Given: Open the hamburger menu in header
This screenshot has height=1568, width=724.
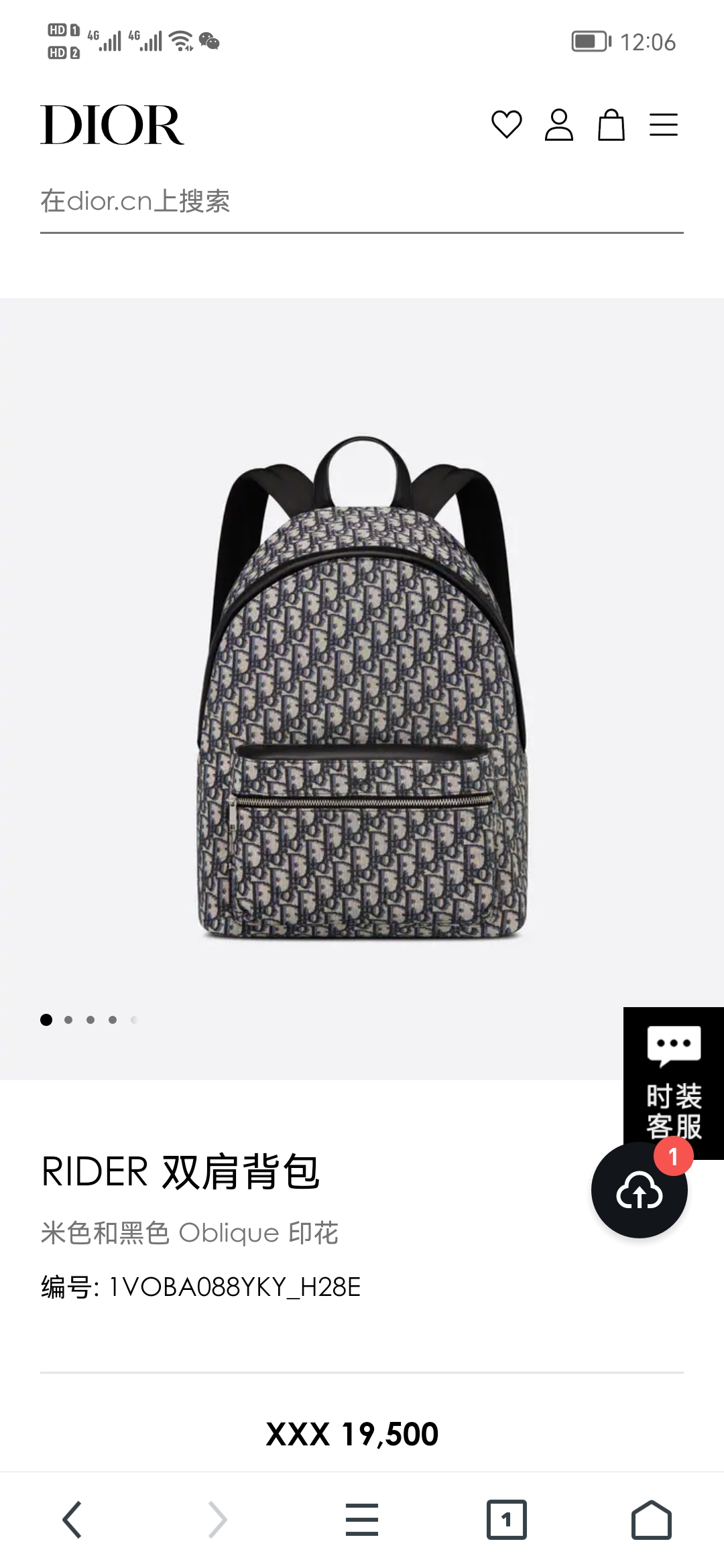Looking at the screenshot, I should pyautogui.click(x=663, y=125).
